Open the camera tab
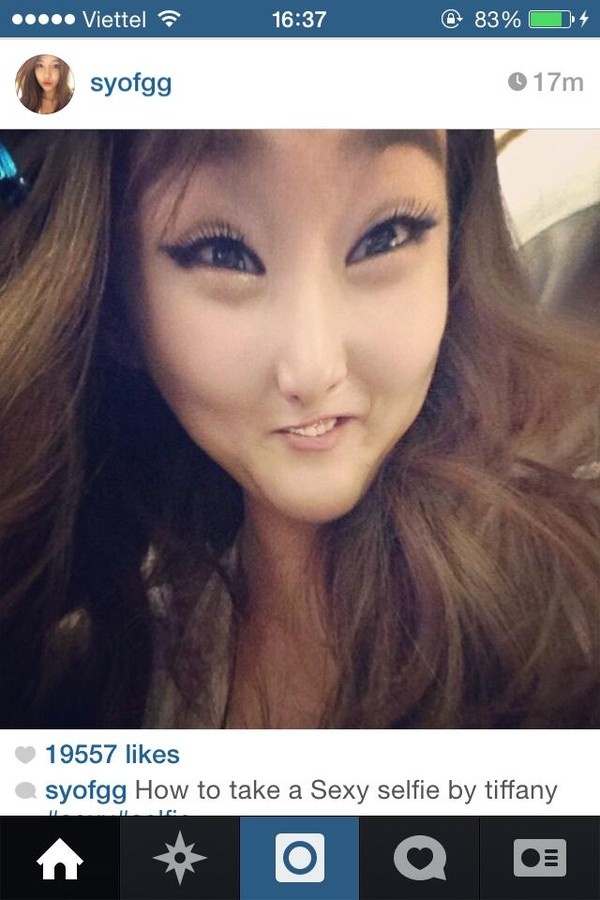600x900 pixels. click(300, 858)
